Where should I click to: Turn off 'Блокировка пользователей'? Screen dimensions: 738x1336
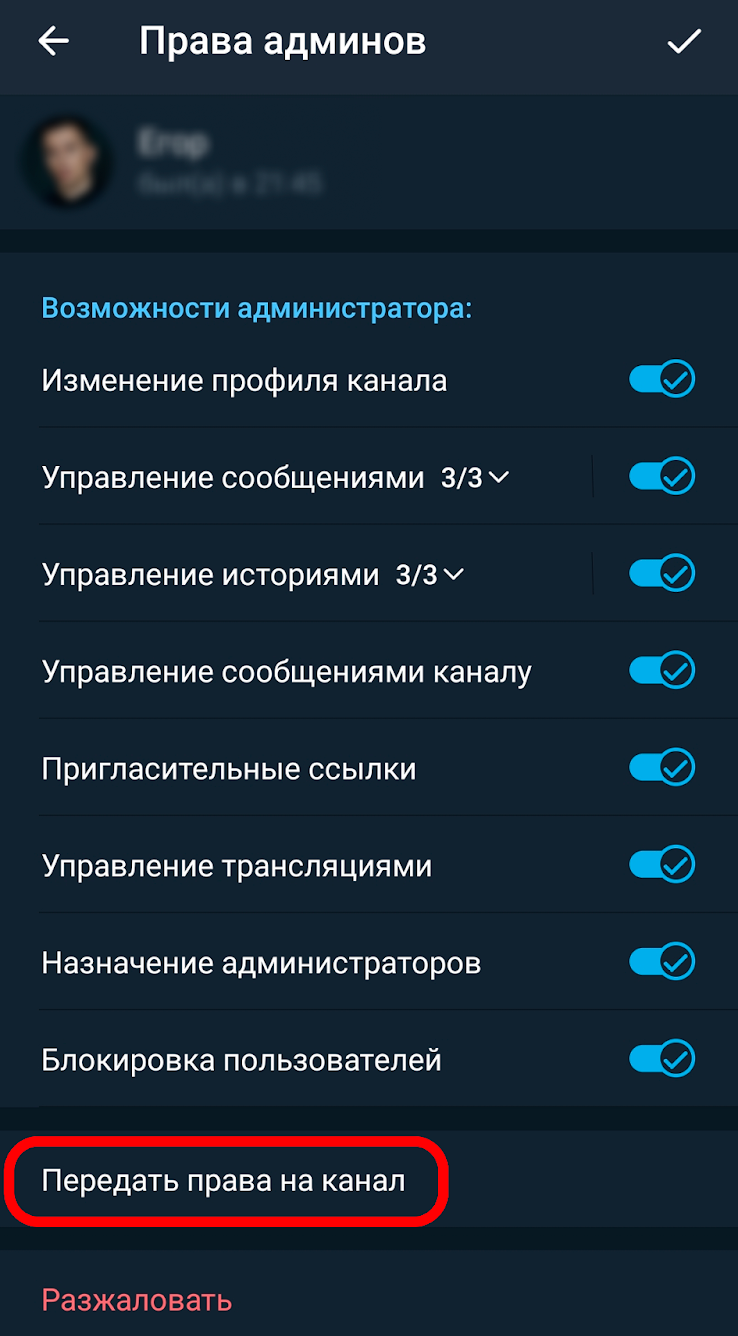662,1057
